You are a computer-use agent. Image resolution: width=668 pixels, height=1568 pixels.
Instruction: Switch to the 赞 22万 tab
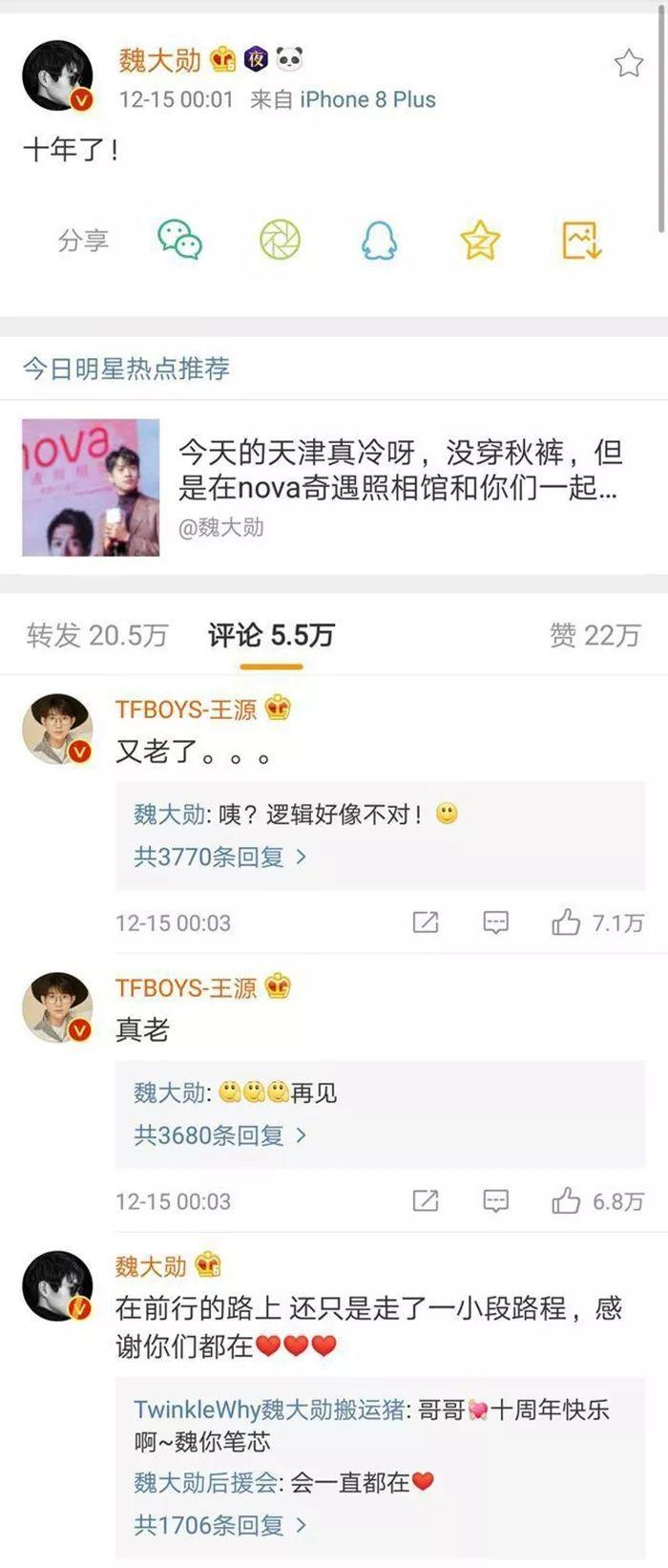594,635
